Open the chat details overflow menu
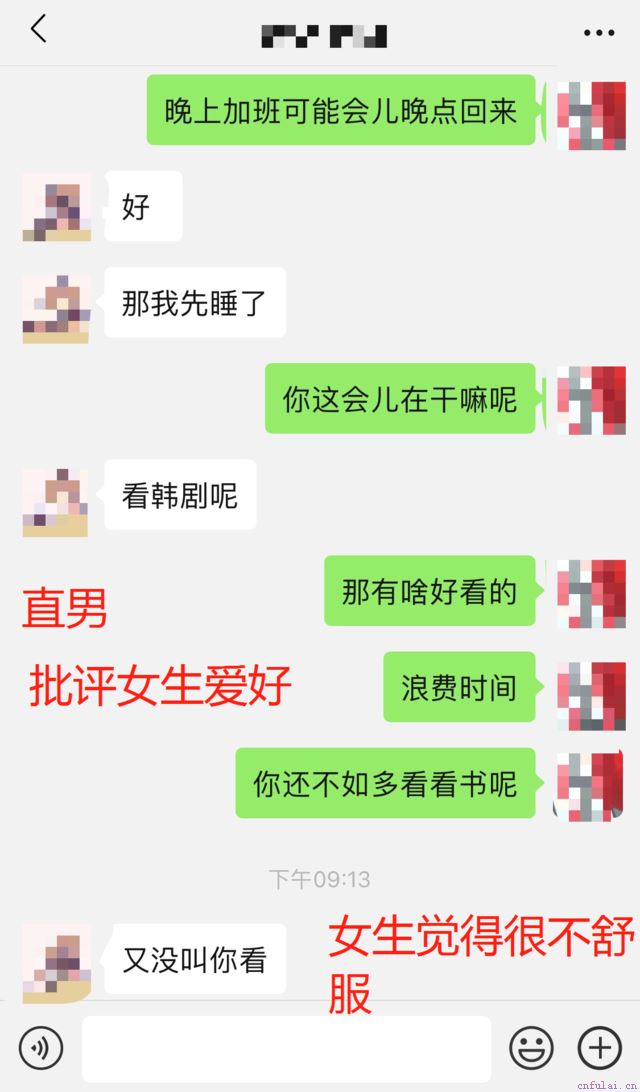This screenshot has width=640, height=1092. (598, 33)
